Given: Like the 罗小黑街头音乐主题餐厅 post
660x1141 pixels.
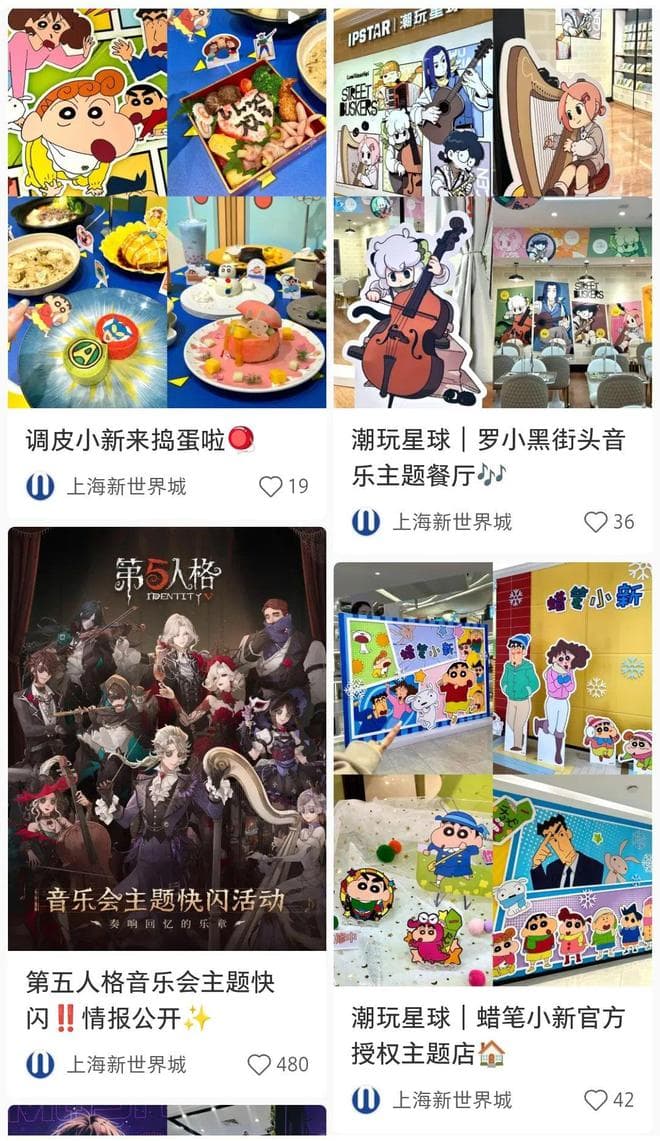Looking at the screenshot, I should [x=596, y=521].
